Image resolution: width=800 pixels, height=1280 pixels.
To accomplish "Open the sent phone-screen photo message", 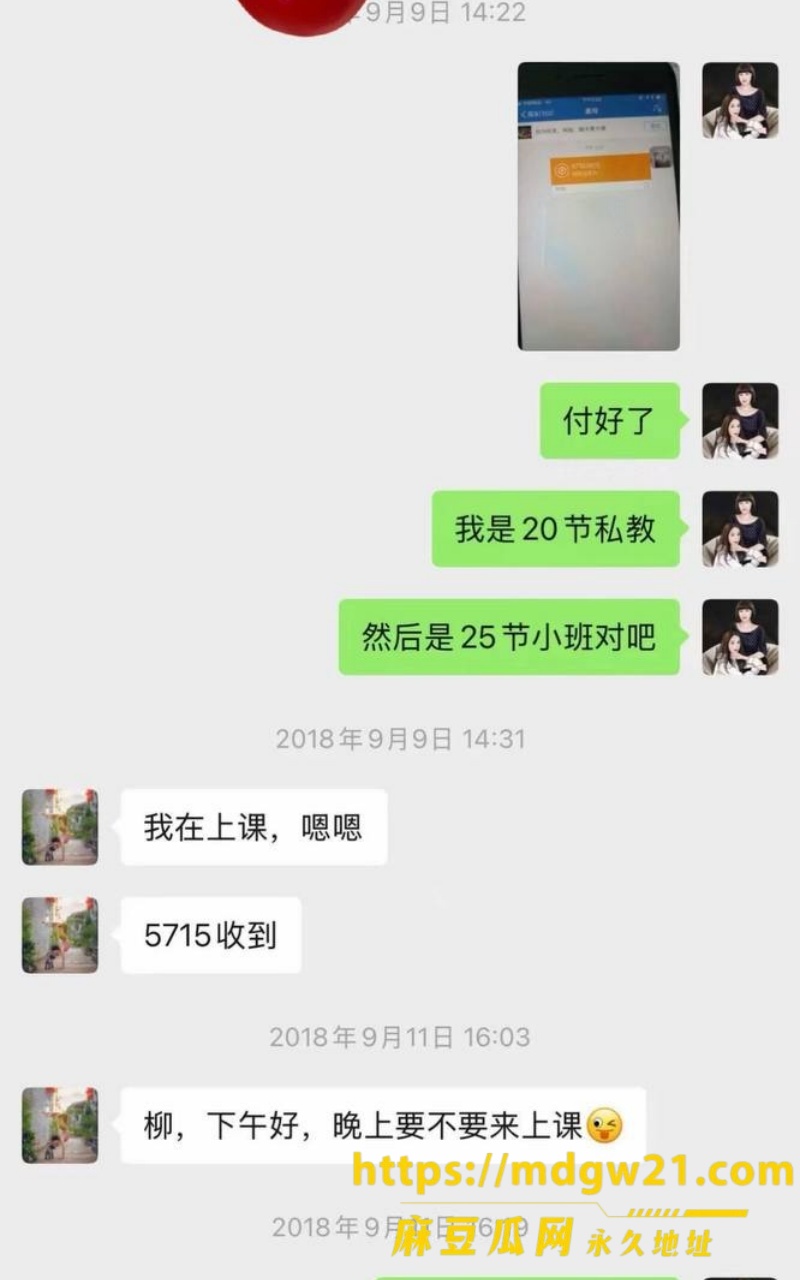I will coord(598,206).
